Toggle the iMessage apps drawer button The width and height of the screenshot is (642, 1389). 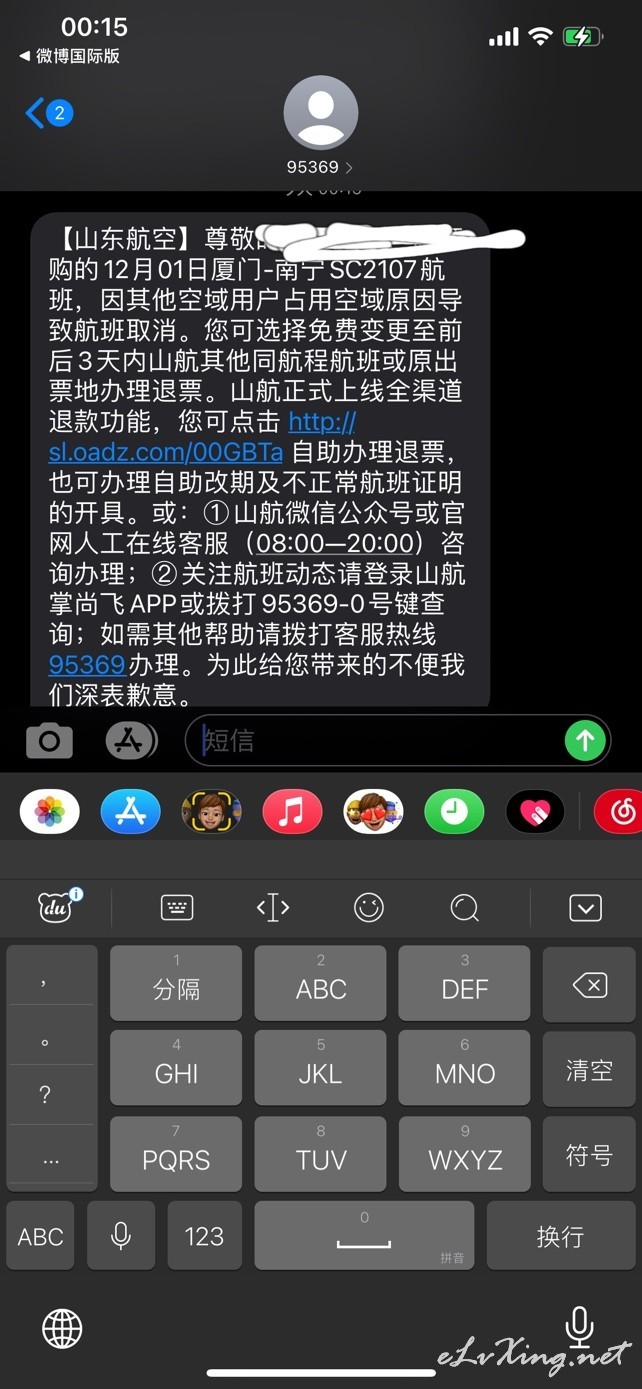pyautogui.click(x=132, y=741)
